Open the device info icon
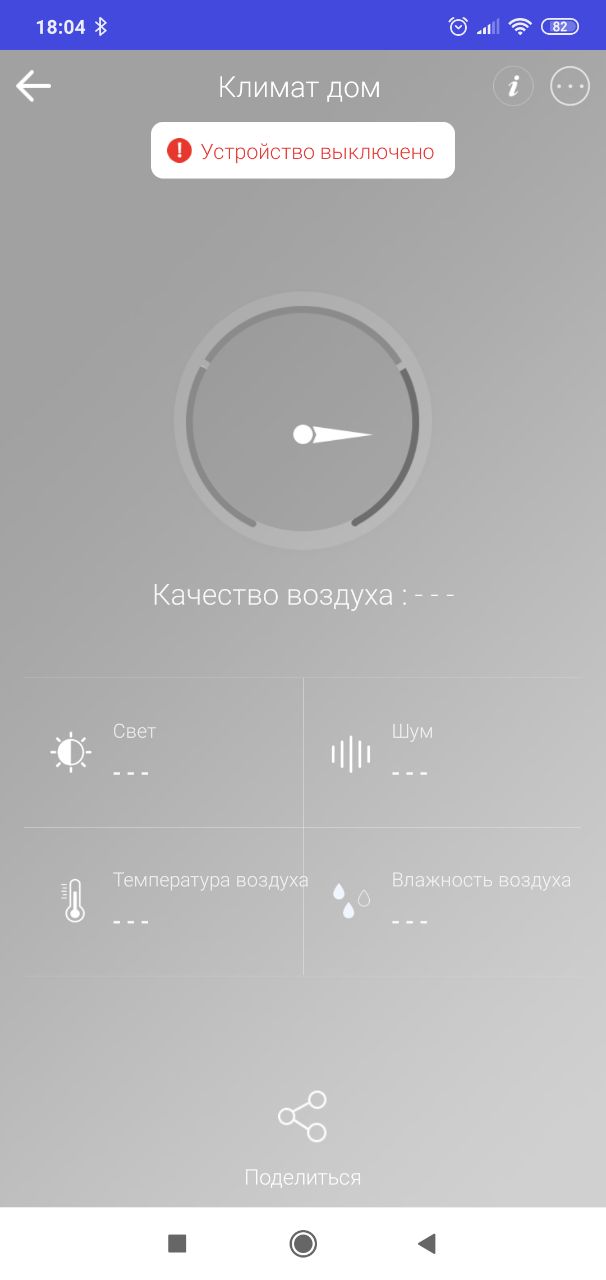The height and width of the screenshot is (1280, 606). [x=513, y=87]
